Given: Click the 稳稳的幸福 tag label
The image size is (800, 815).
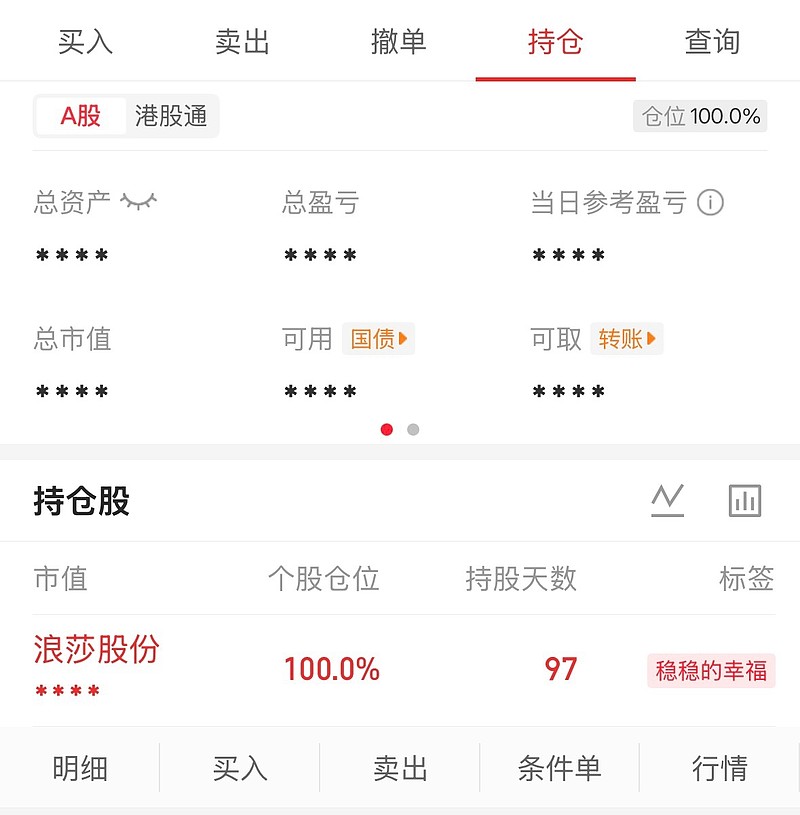Looking at the screenshot, I should point(710,671).
